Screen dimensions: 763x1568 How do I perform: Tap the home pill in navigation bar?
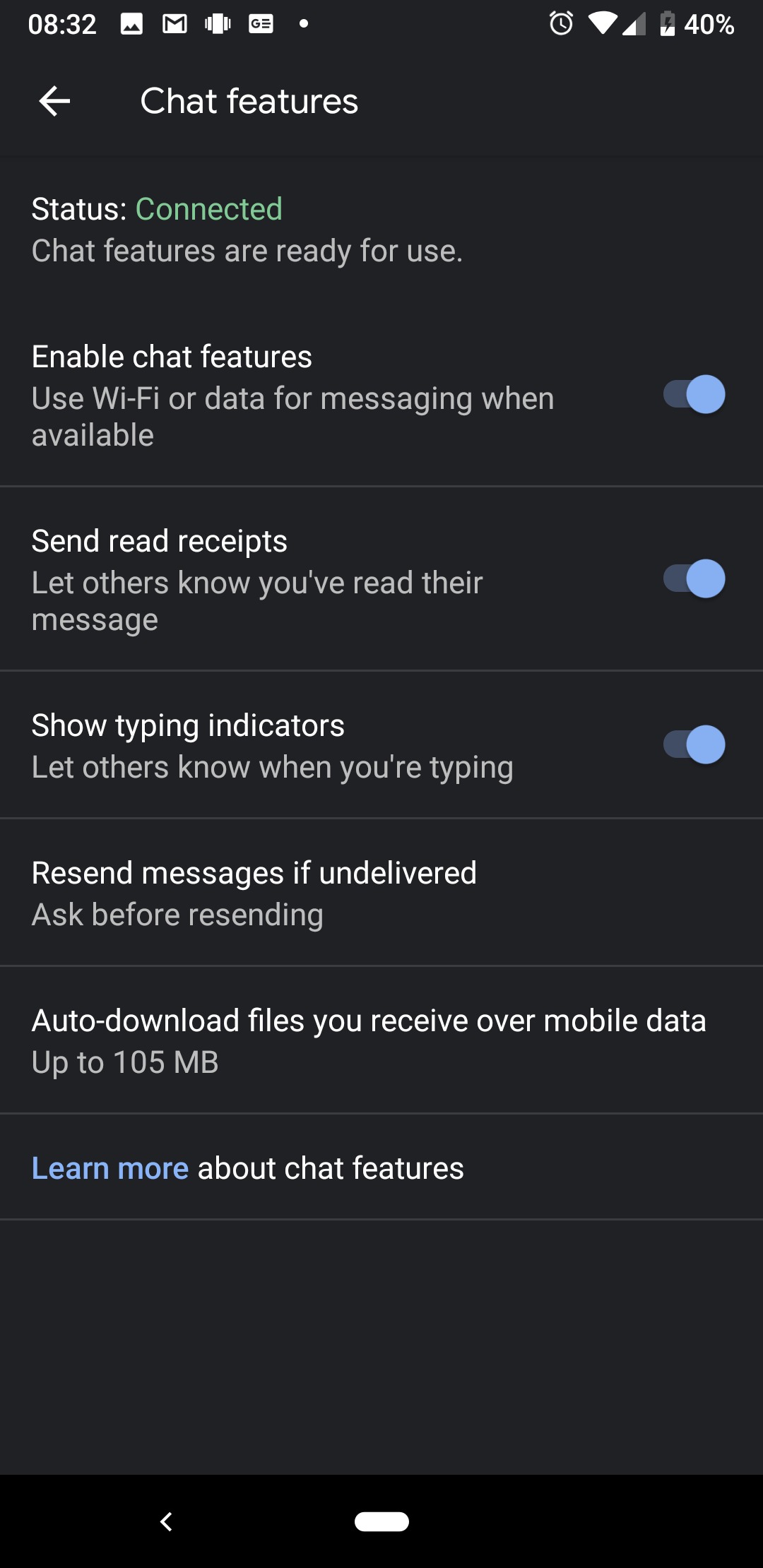(x=381, y=1521)
